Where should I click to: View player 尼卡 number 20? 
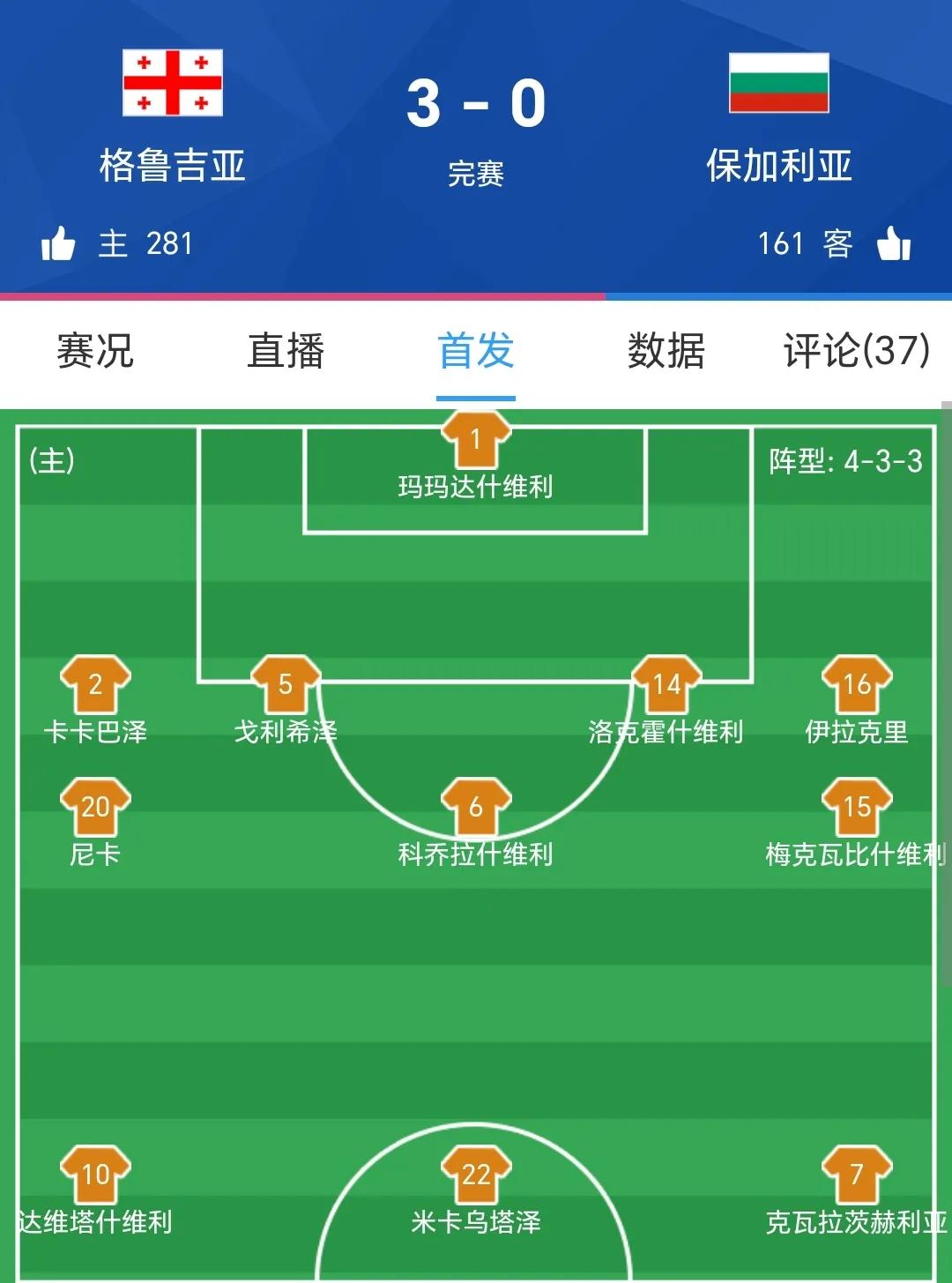[x=95, y=808]
